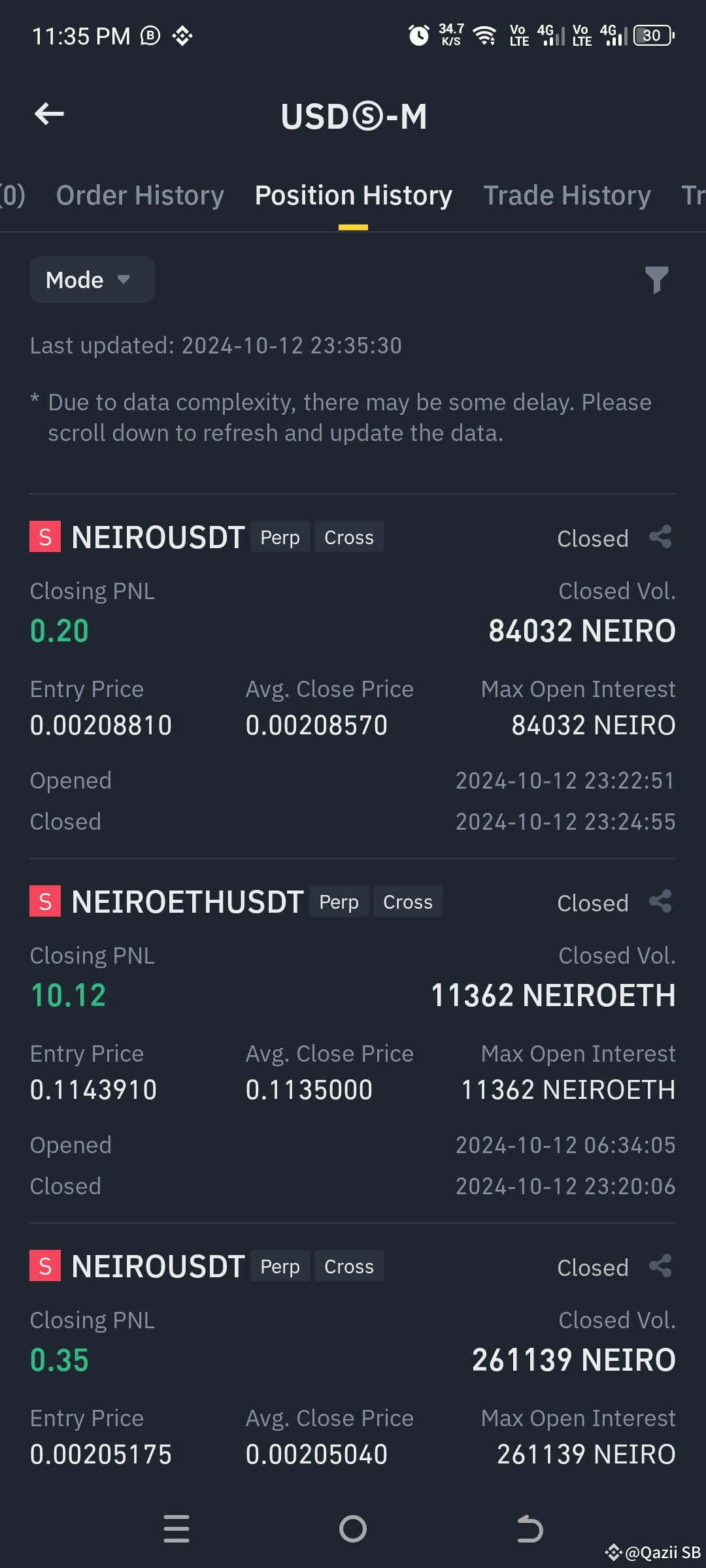Click the back arrow to exit USDⓈ-M history

[x=48, y=114]
